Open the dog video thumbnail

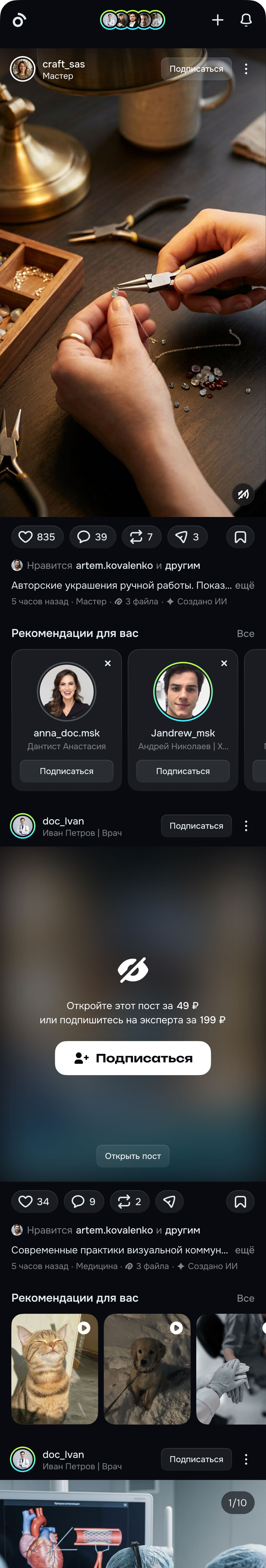tap(147, 1369)
